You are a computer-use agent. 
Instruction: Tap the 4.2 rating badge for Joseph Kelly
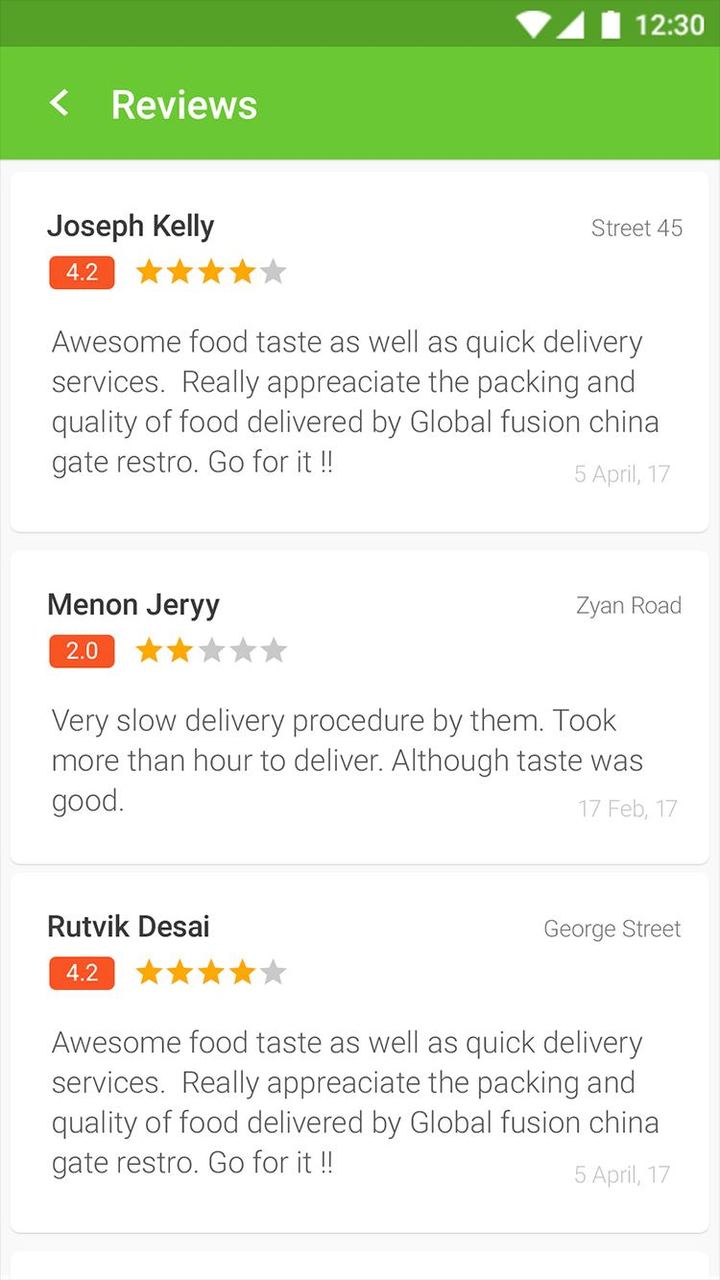[x=81, y=272]
